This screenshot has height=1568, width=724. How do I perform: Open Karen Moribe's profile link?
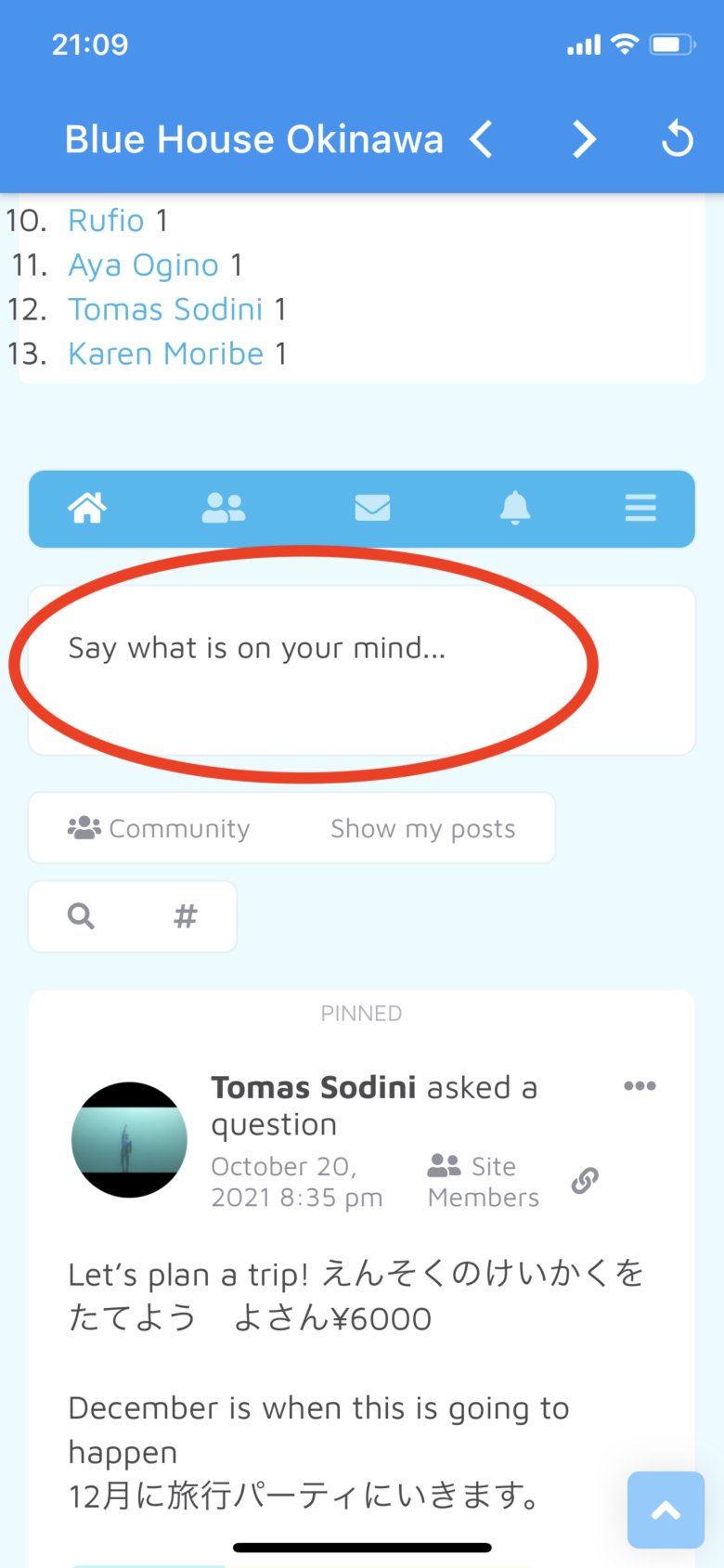(166, 354)
